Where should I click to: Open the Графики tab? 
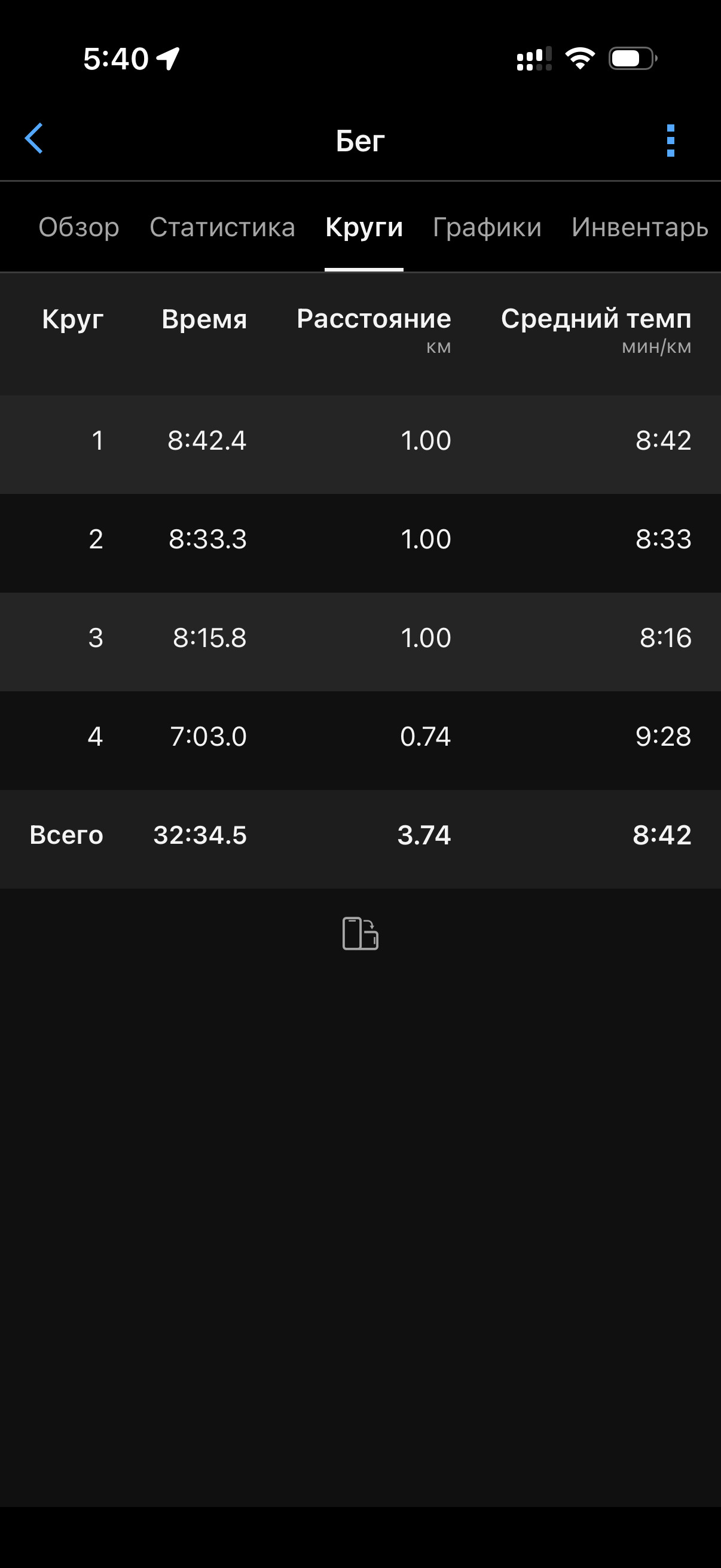(x=487, y=227)
